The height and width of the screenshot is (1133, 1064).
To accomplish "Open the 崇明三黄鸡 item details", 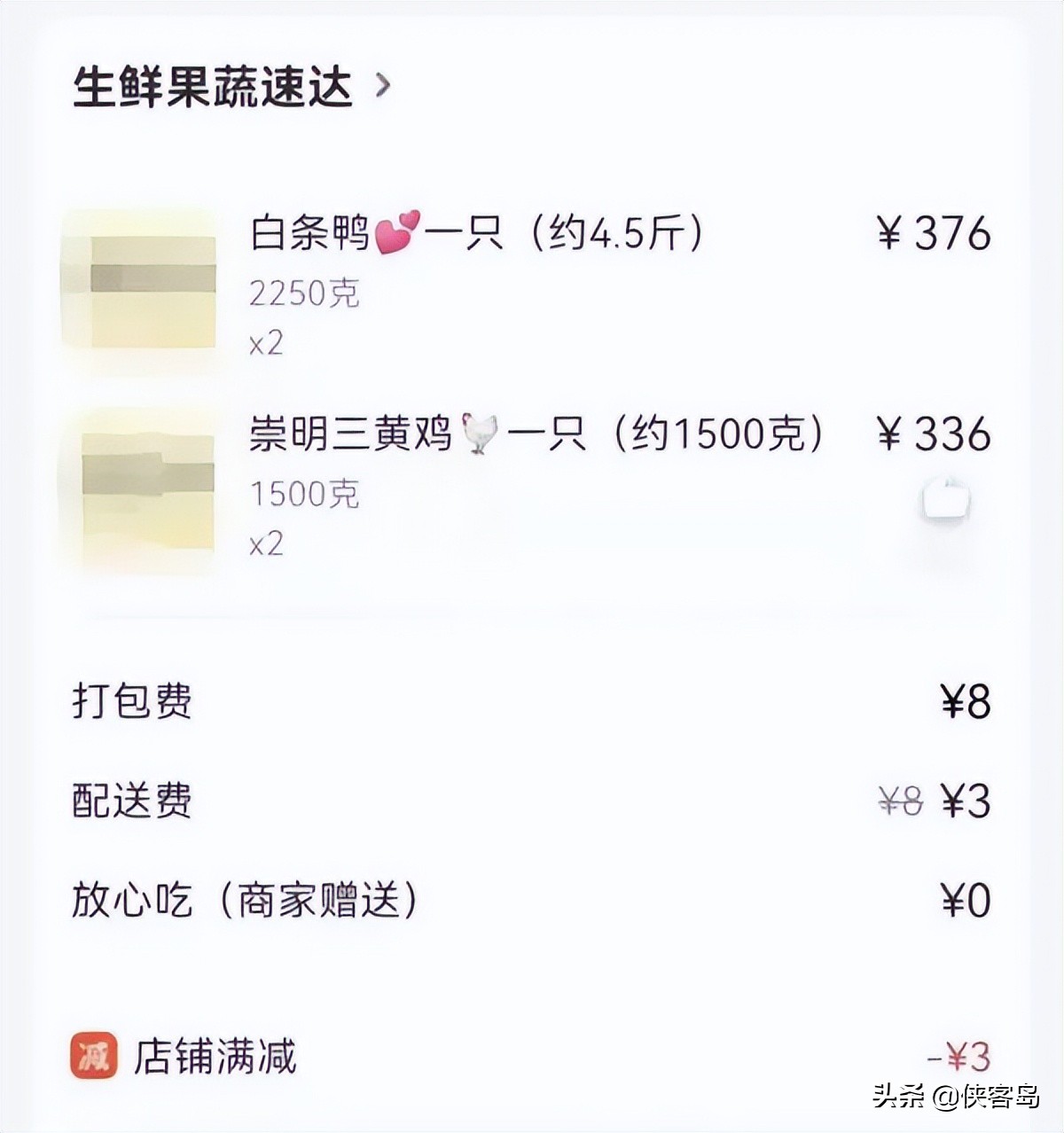I will (x=535, y=434).
